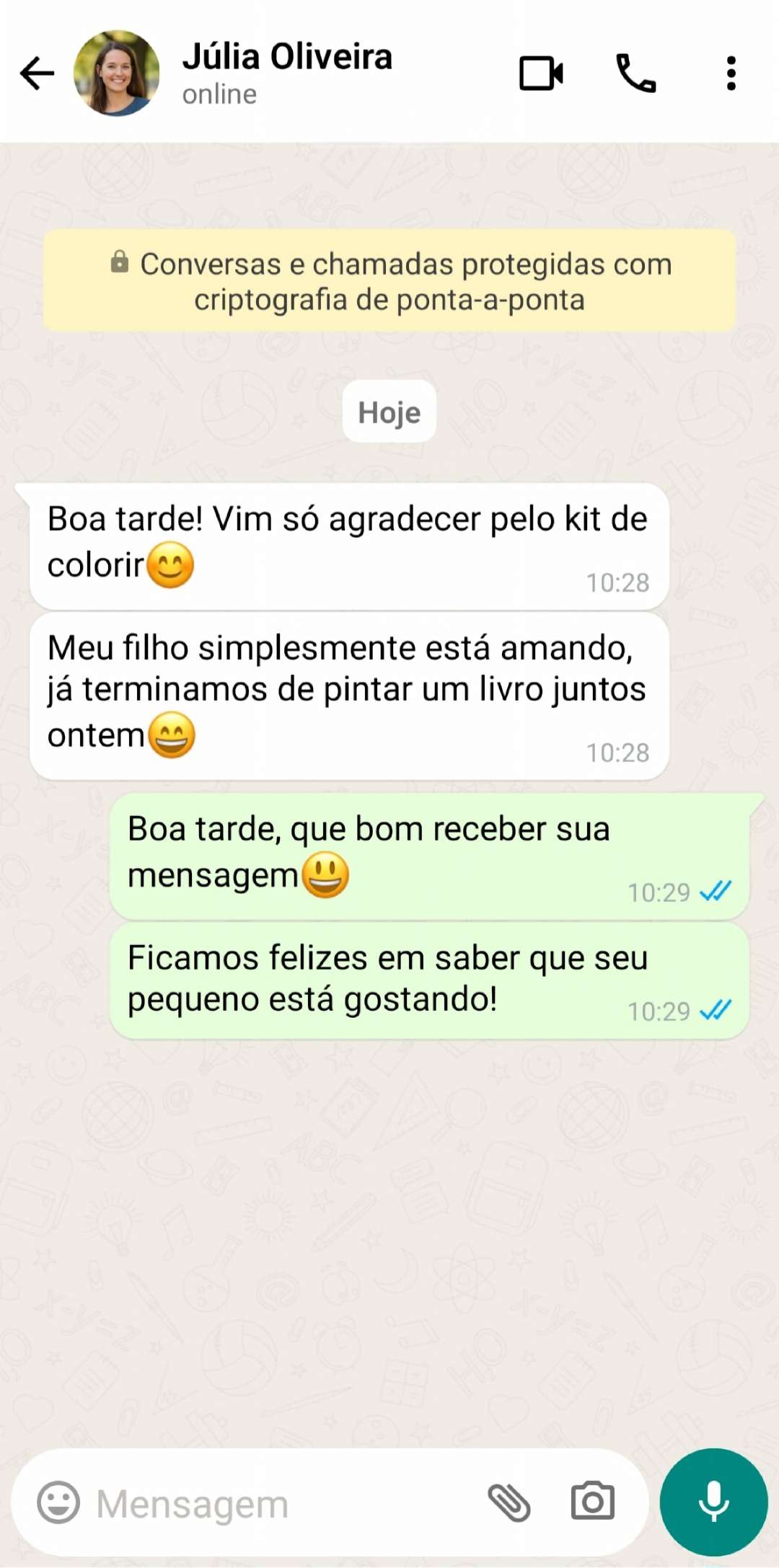Open the attachment paperclip menu
This screenshot has width=779, height=1568.
pos(509,1503)
